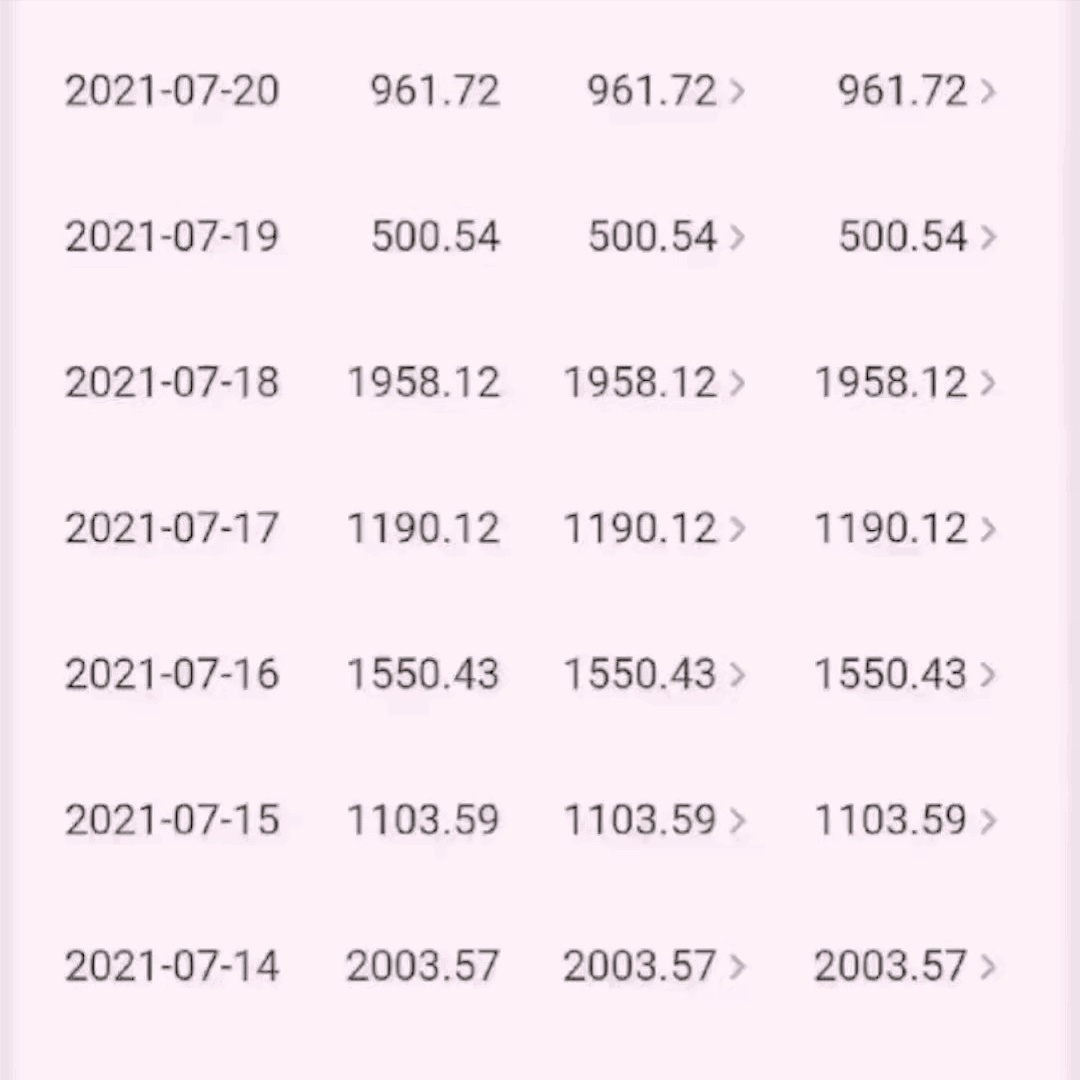The image size is (1080, 1080).
Task: Open the middle-column 961.72 entry for 2021-07-20
Action: pos(665,92)
